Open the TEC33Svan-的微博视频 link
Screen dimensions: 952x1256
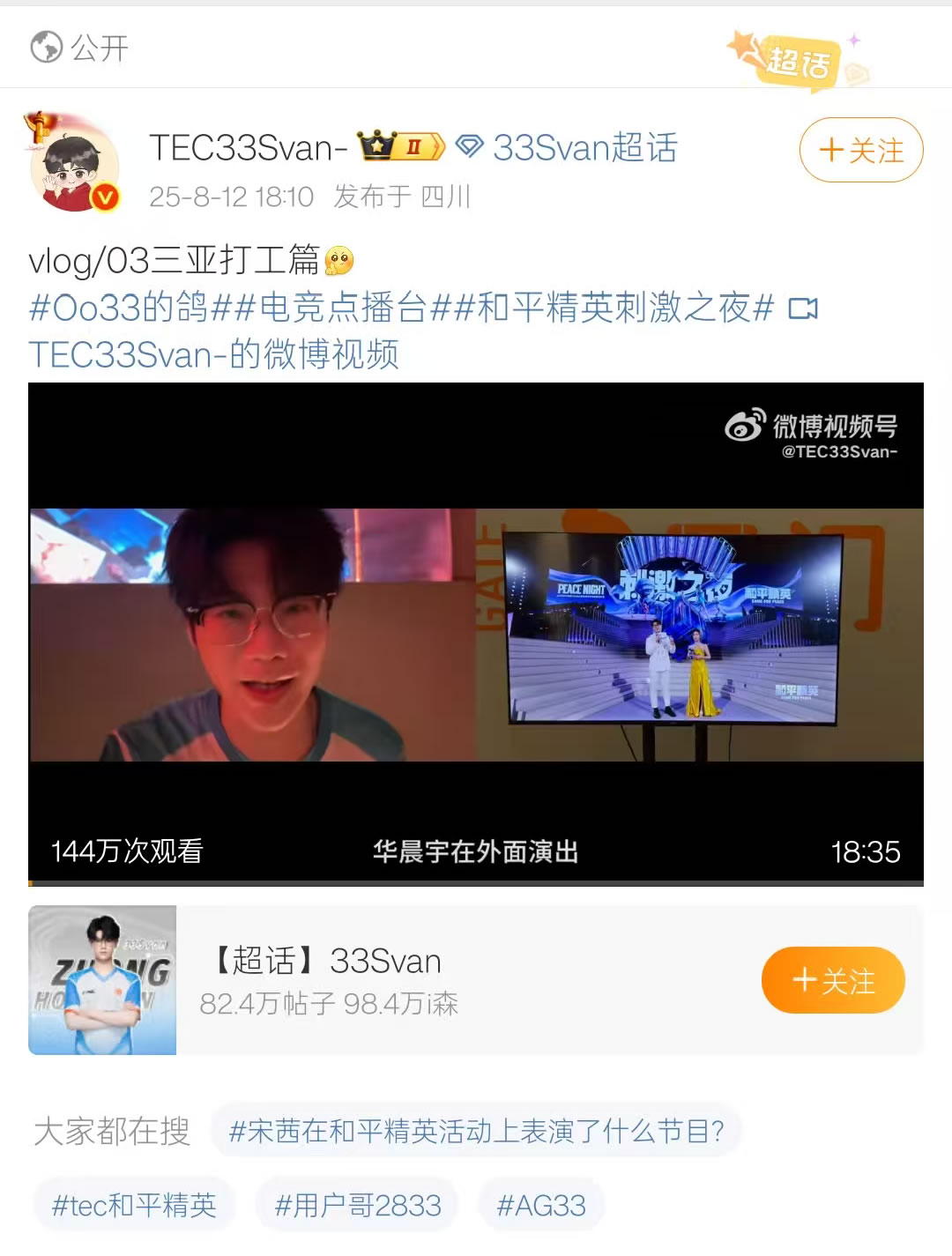click(x=214, y=354)
